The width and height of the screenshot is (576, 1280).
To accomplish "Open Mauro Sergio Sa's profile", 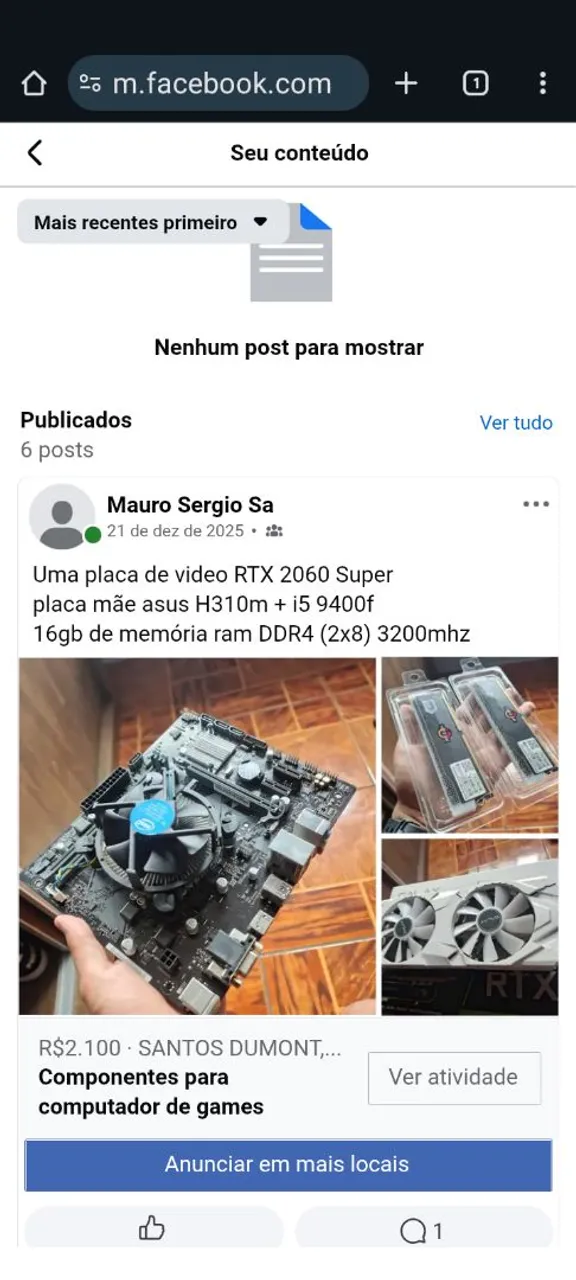I will point(190,505).
